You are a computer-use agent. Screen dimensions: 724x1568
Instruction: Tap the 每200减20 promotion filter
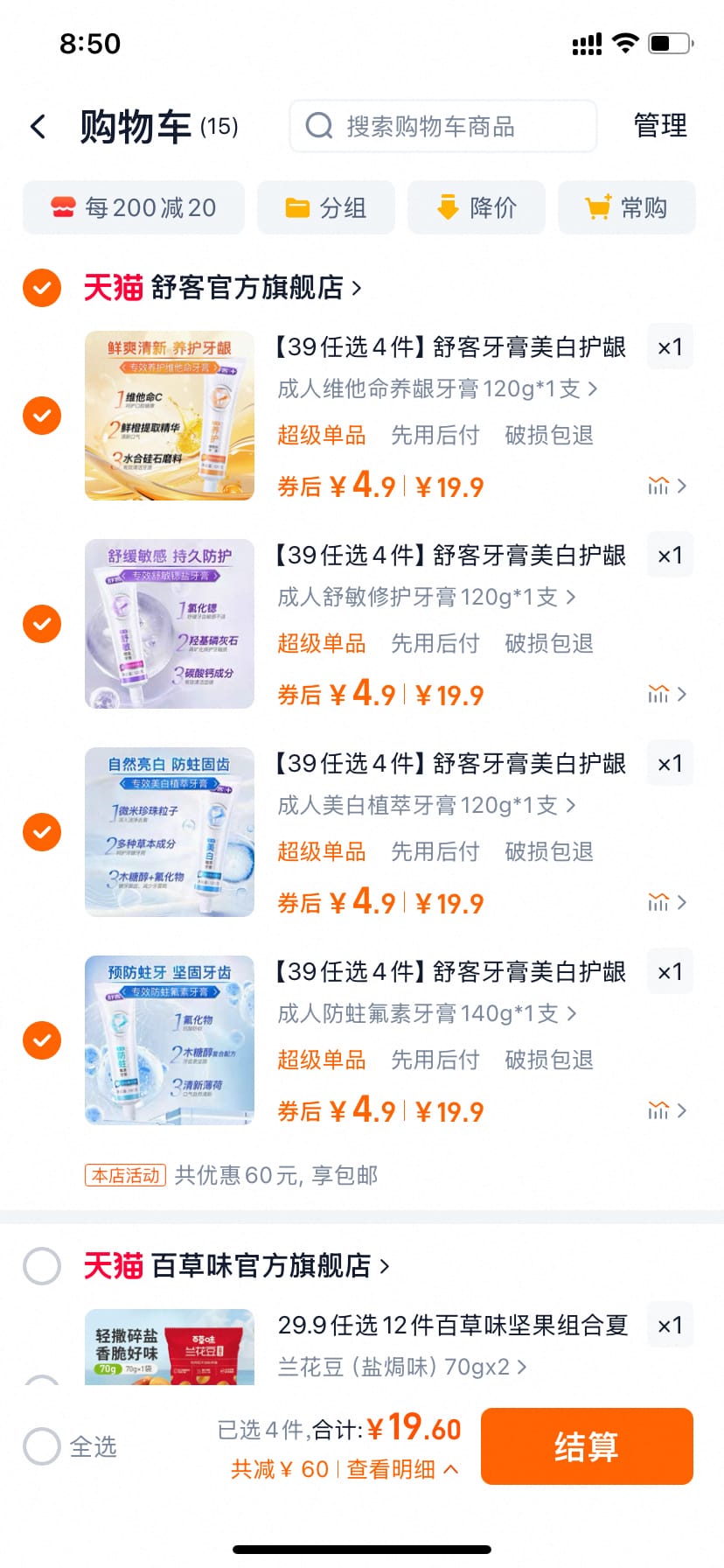133,207
